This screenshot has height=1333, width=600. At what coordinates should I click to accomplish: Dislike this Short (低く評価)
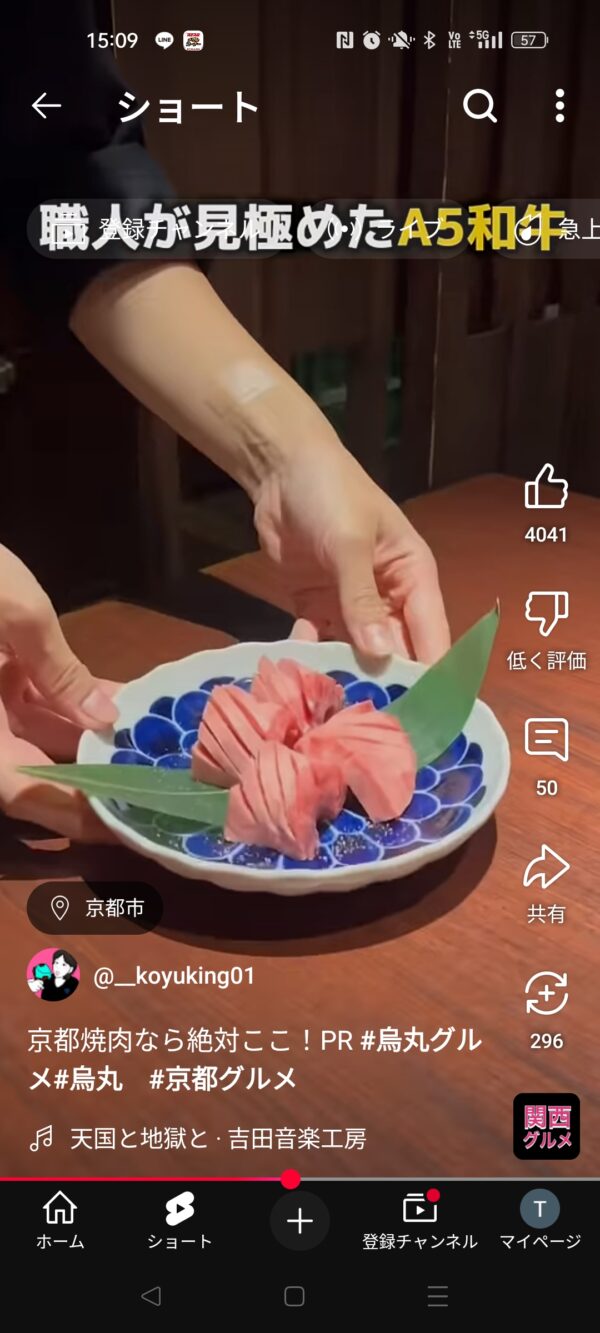pyautogui.click(x=546, y=614)
